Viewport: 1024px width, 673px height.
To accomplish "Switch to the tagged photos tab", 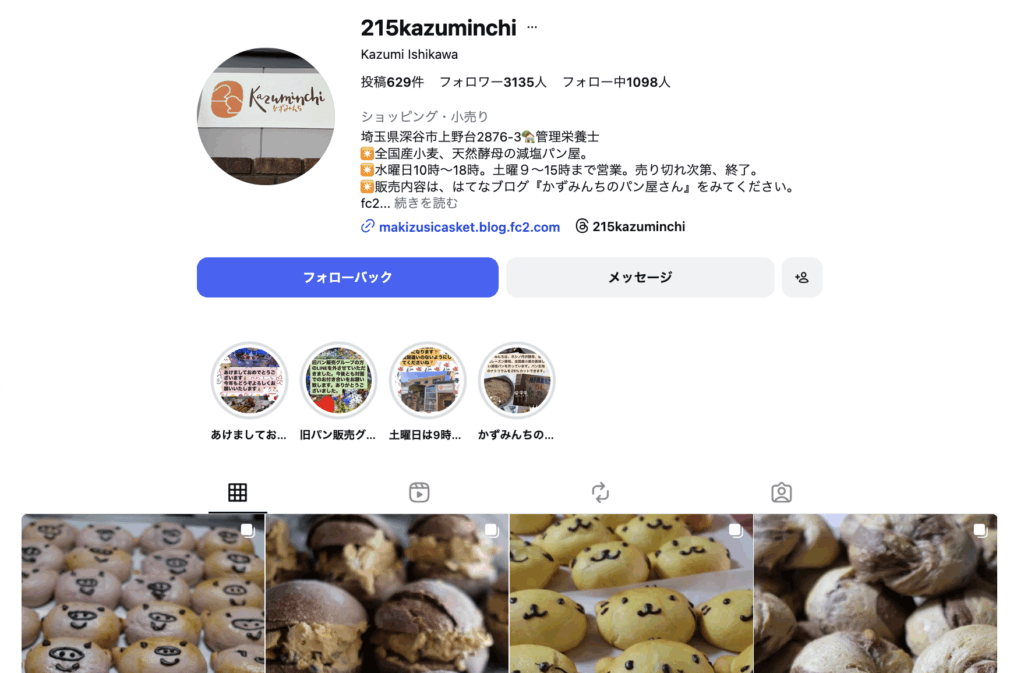I will pos(782,492).
